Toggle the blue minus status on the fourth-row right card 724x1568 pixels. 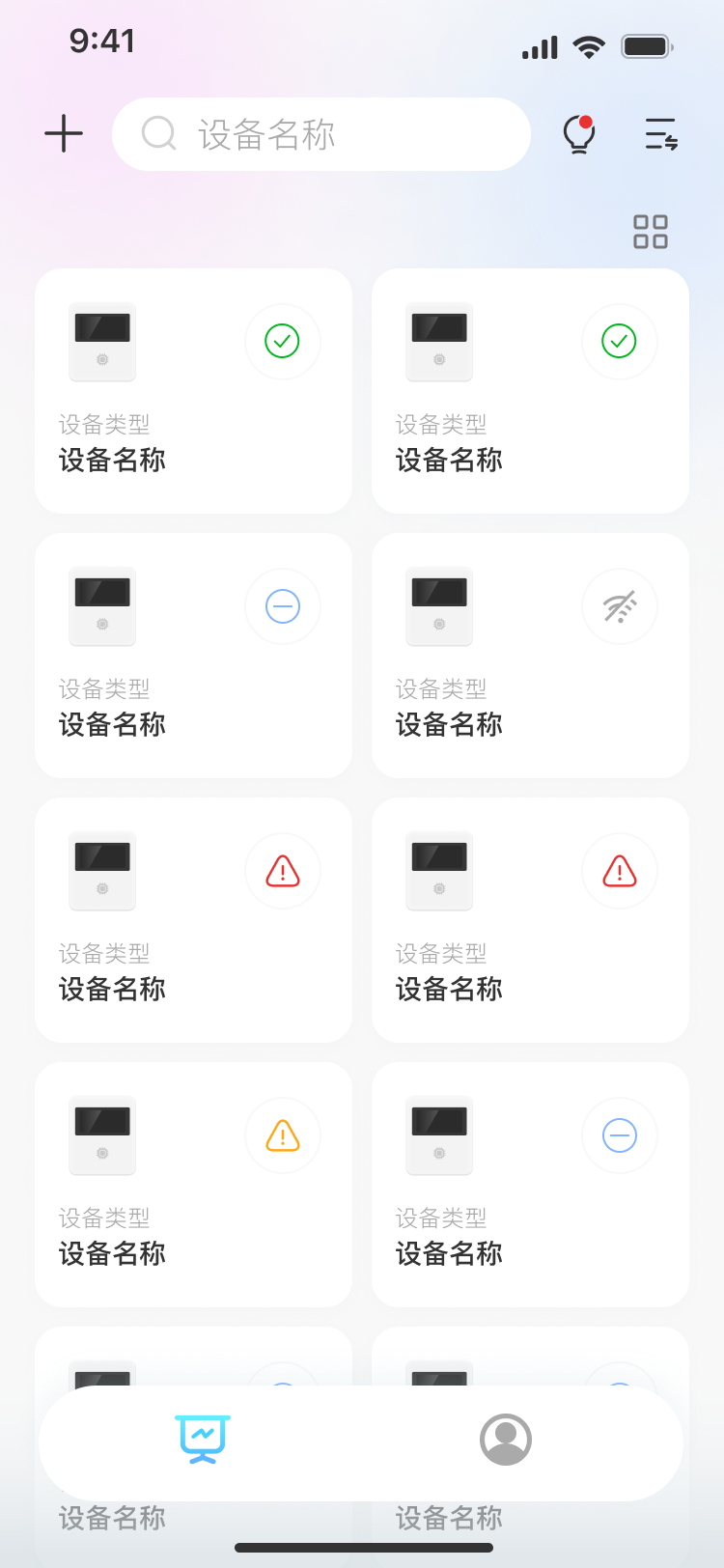pyautogui.click(x=619, y=1135)
